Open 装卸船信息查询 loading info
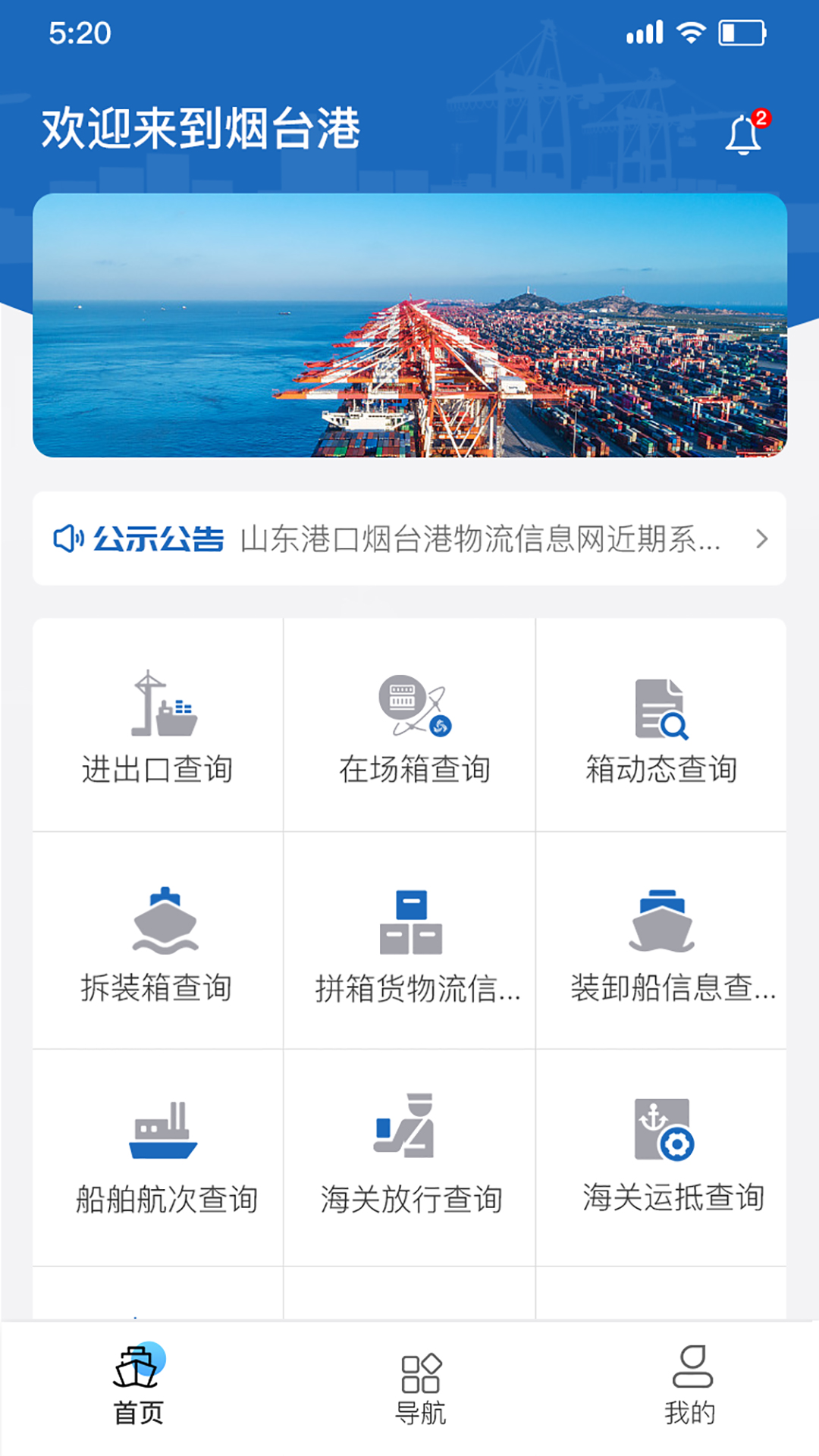This screenshot has width=819, height=1456. (661, 942)
